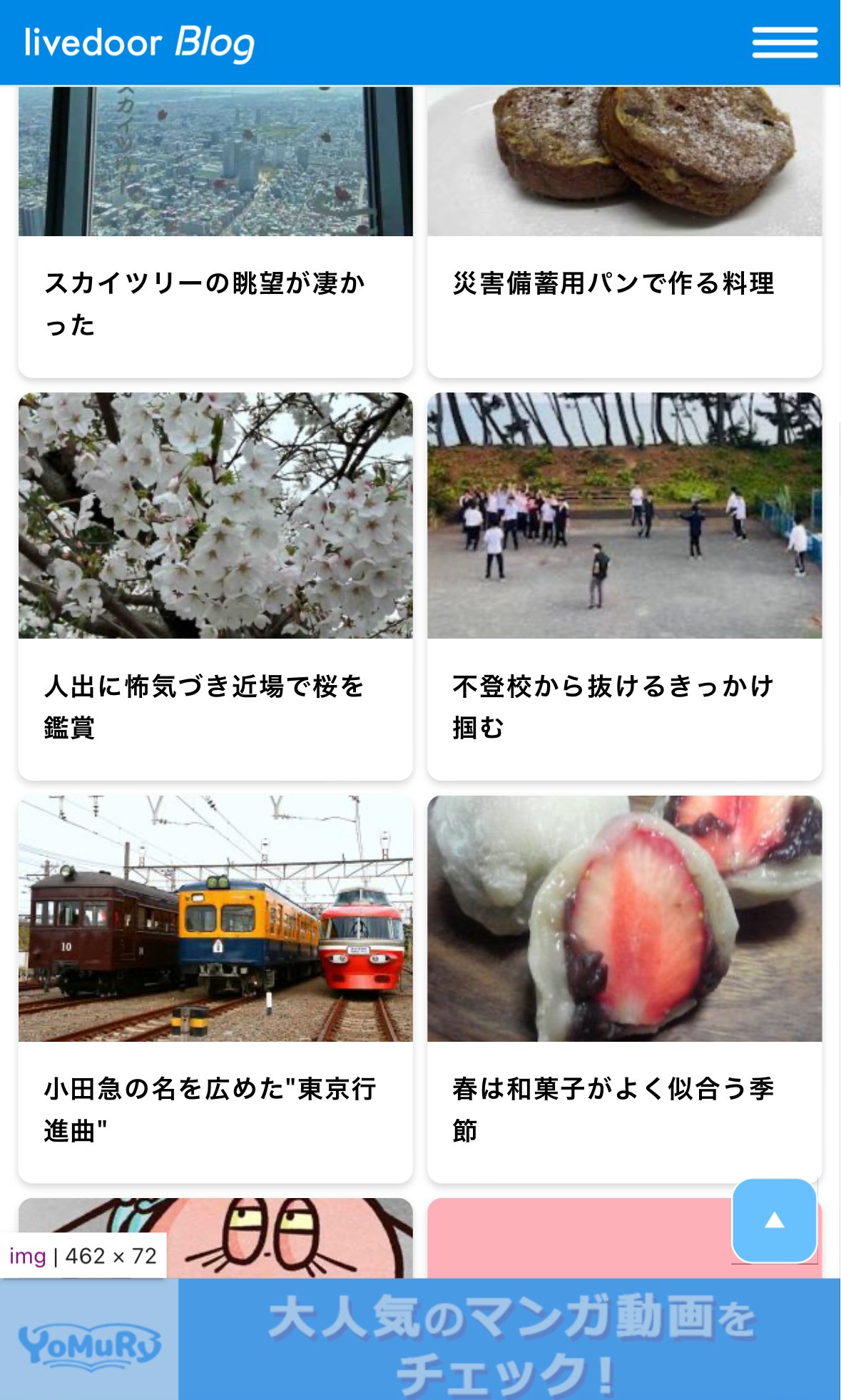Click the 人出に怖気づき近場で桜を鑑賞 headline
The image size is (841, 1400).
click(x=205, y=706)
